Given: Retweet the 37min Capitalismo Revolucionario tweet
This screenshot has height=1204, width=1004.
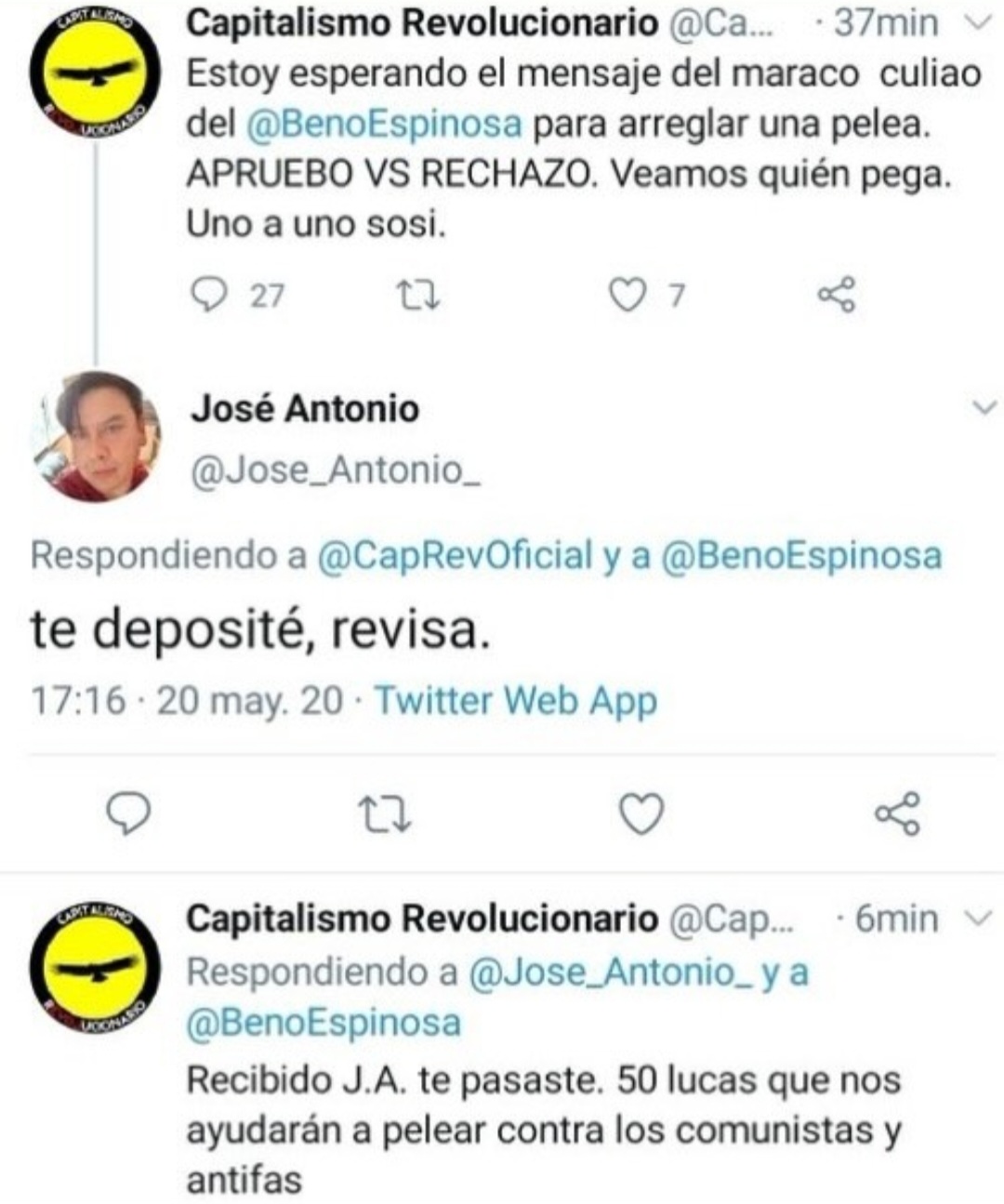Looking at the screenshot, I should point(418,296).
